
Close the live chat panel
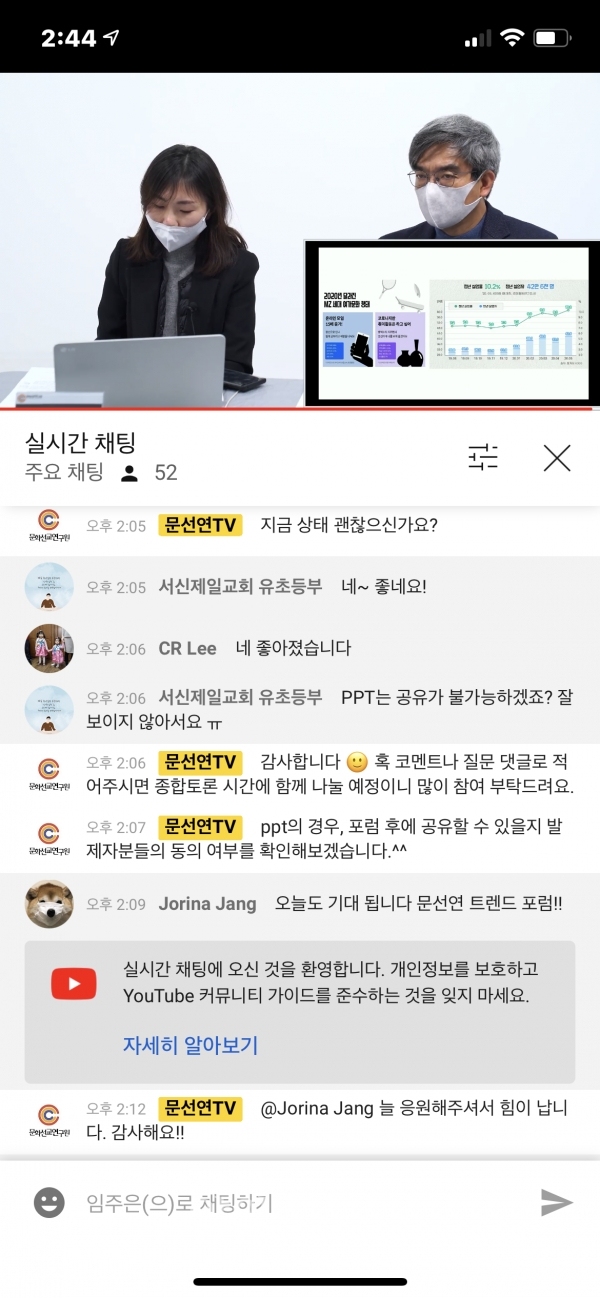tap(557, 457)
